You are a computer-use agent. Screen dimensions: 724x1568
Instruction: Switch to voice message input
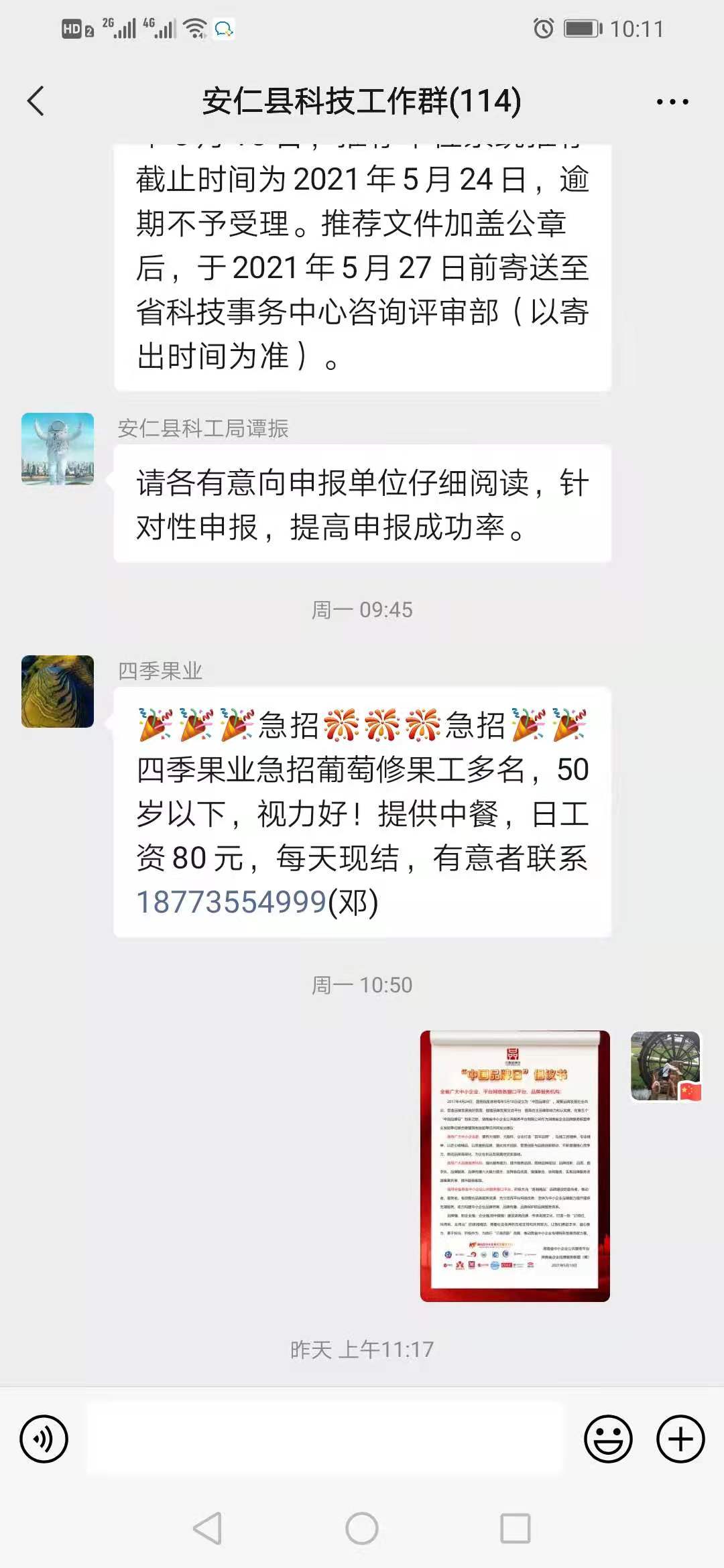[x=44, y=1439]
